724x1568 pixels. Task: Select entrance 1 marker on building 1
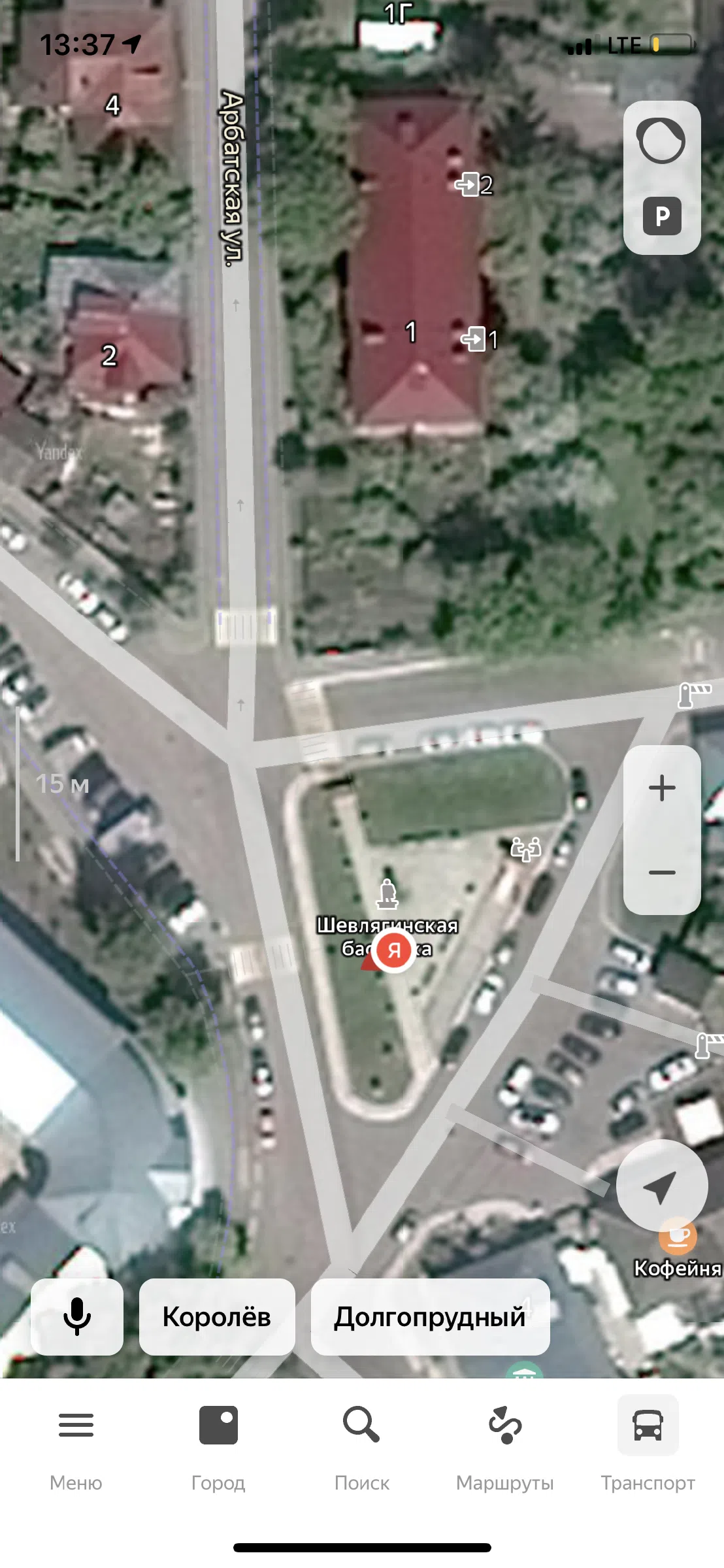point(479,339)
